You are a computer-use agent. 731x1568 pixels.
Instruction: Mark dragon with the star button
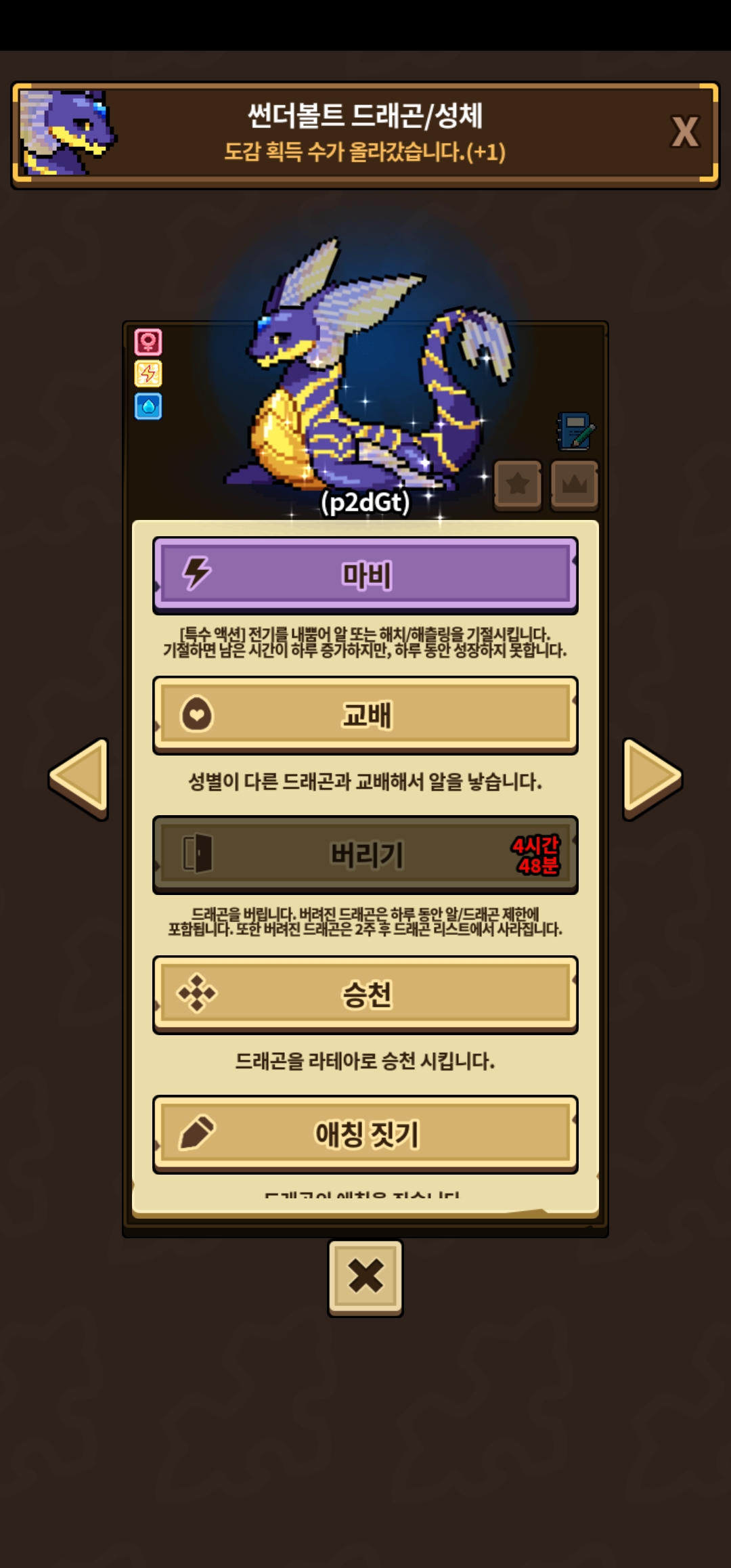518,484
